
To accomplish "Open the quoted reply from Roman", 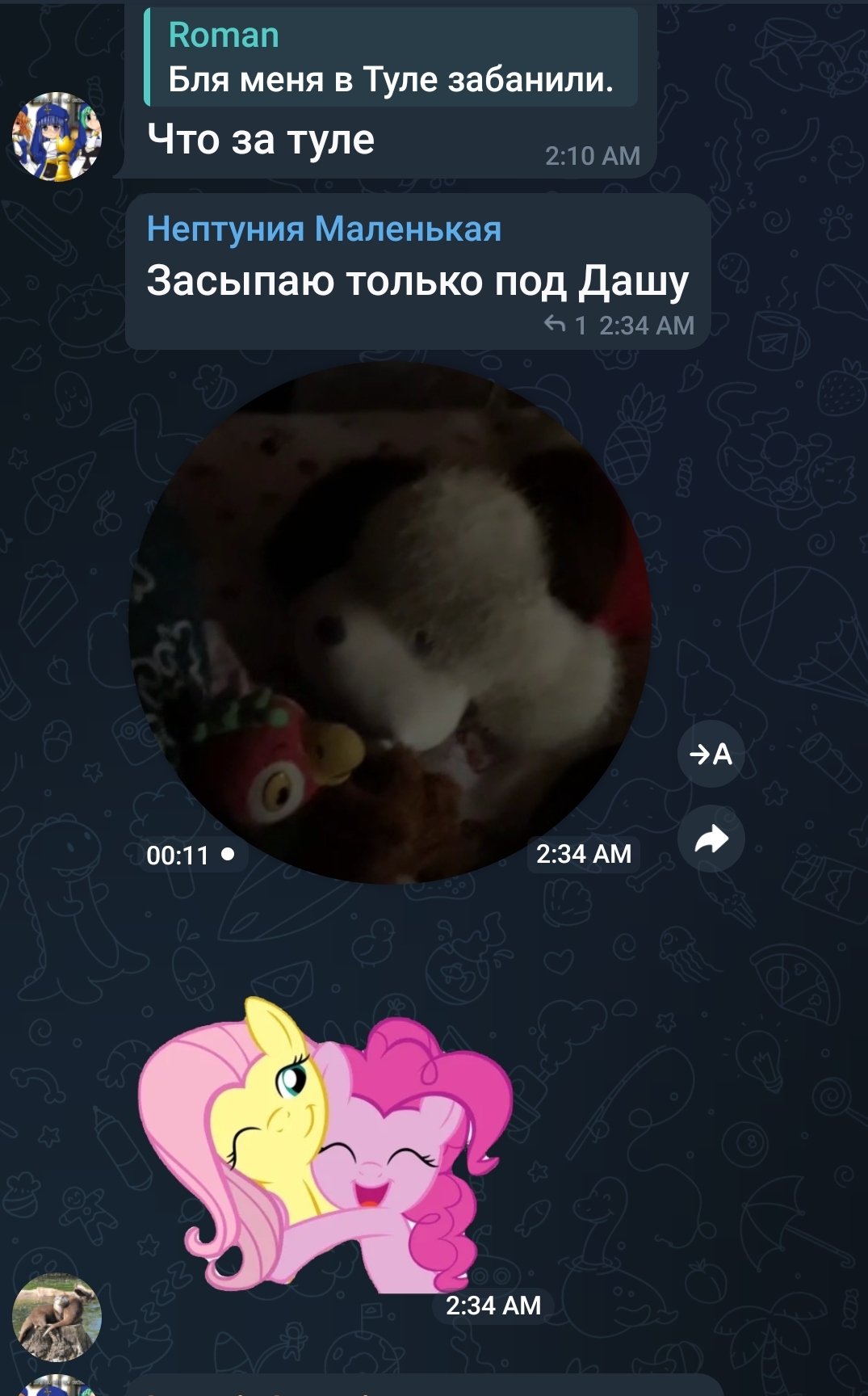I will point(391,58).
